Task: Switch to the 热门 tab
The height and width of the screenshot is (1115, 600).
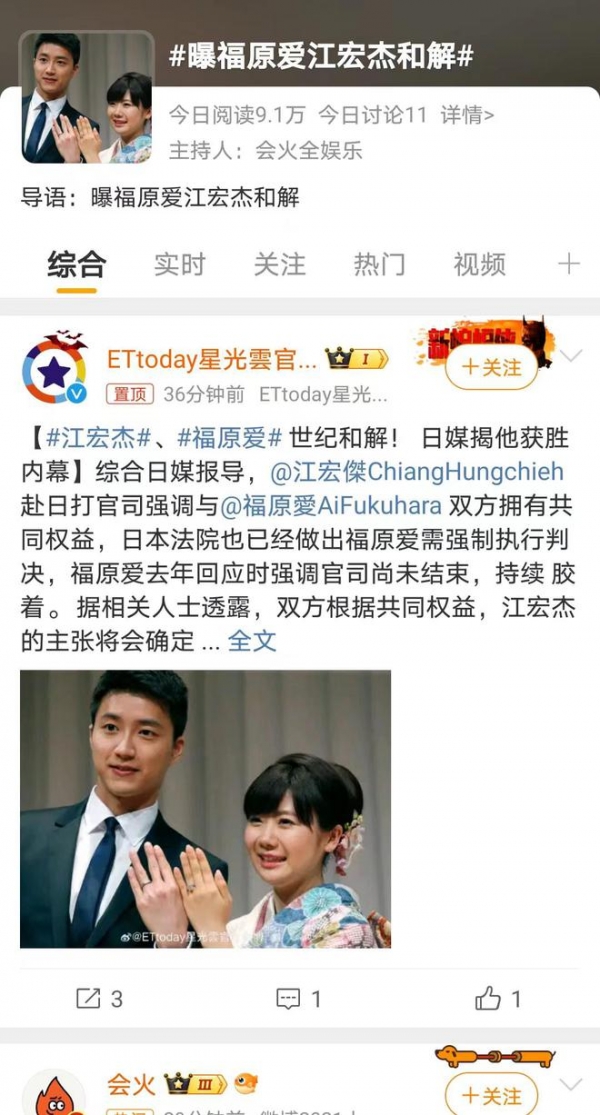Action: point(379,265)
